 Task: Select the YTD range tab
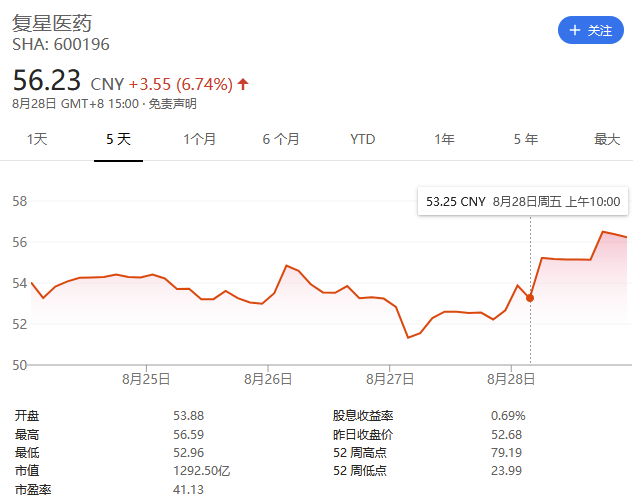coord(363,140)
